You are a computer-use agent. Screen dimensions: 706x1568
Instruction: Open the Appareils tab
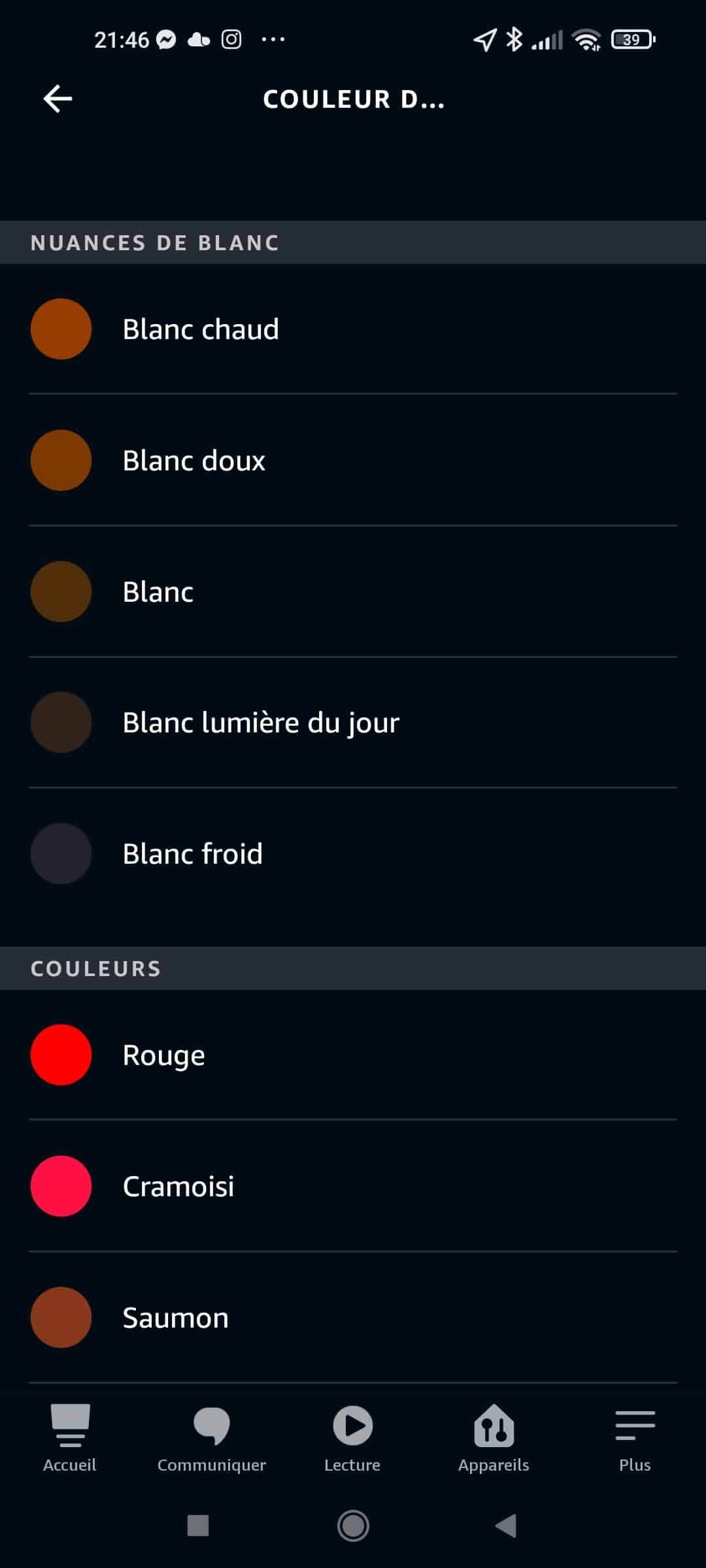(494, 1438)
